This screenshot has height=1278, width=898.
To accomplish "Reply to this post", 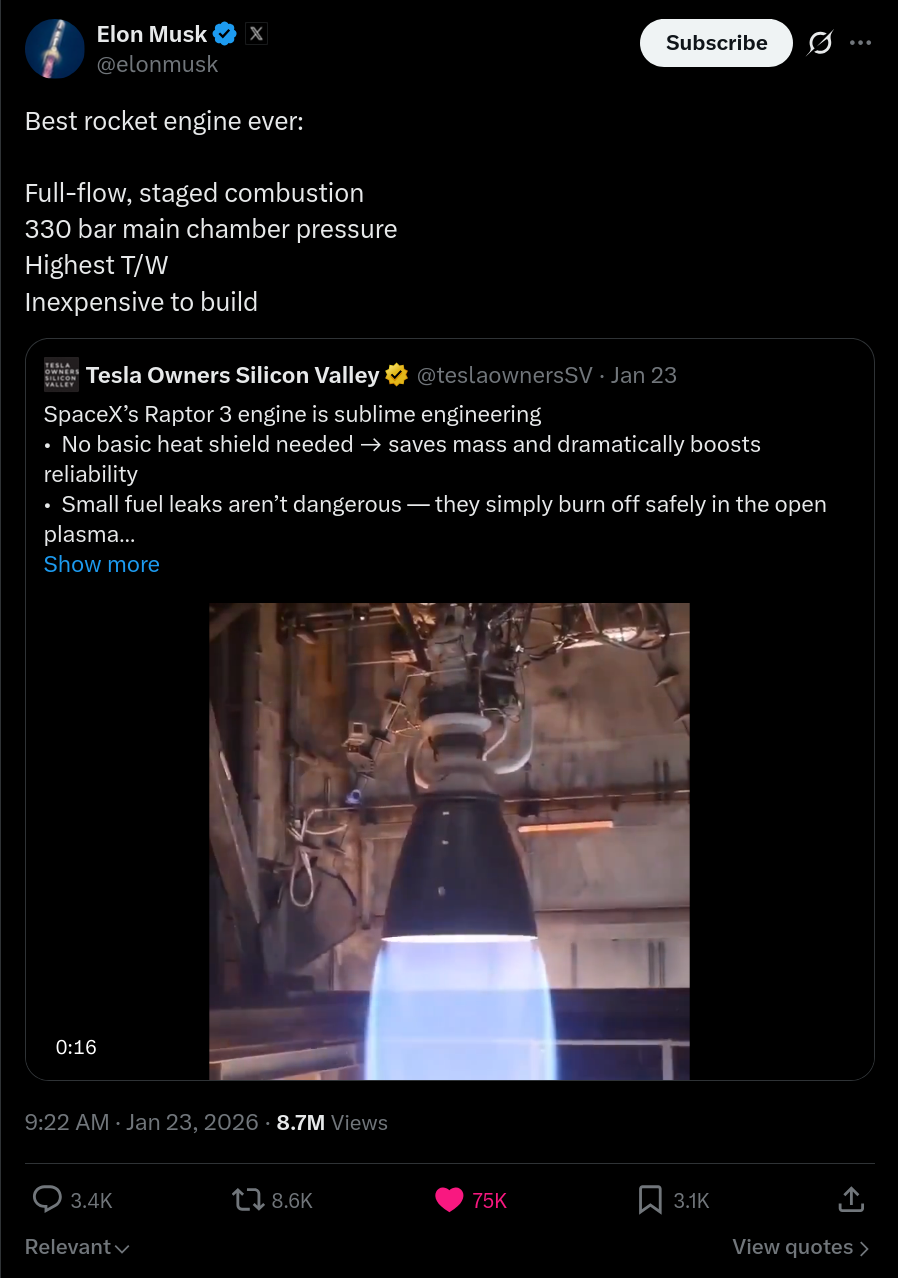I will coord(47,1200).
